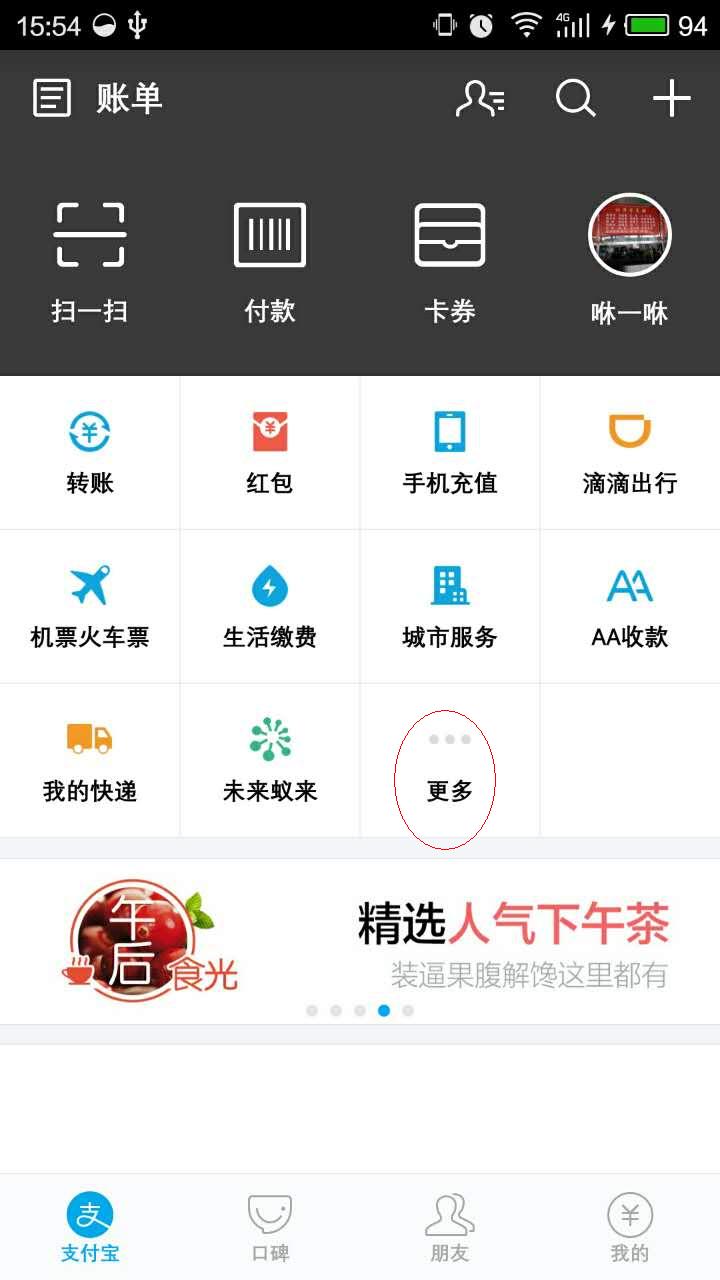Viewport: 720px width, 1280px height.
Task: Open the 账单 bills page
Action: pyautogui.click(x=98, y=99)
